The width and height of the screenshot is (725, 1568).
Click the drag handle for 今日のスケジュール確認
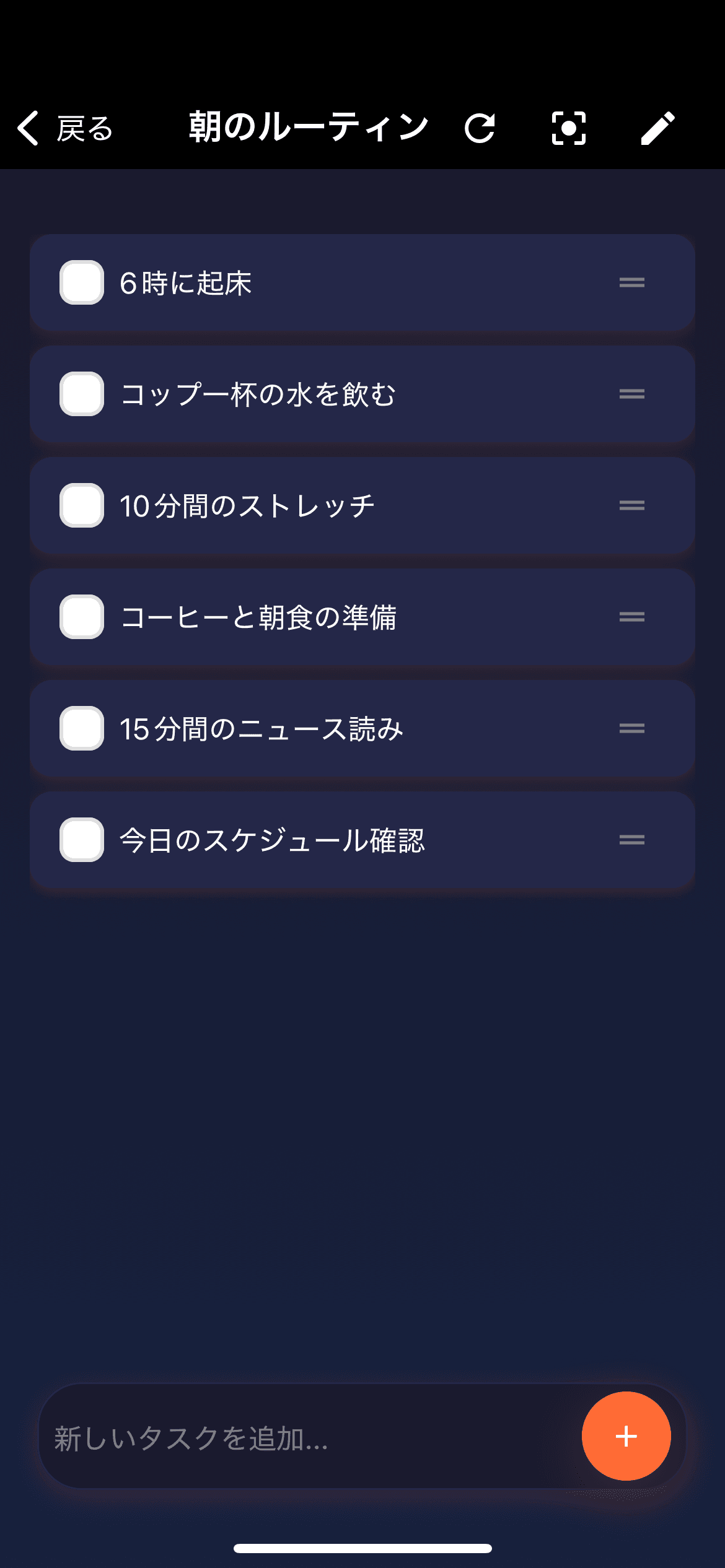[630, 840]
